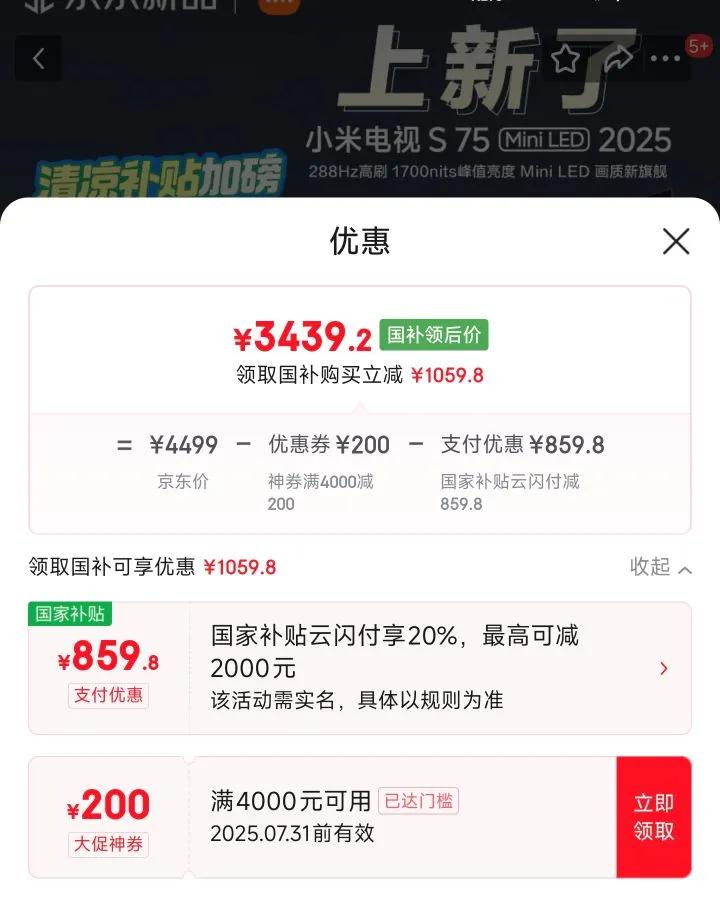The height and width of the screenshot is (905, 720).
Task: Collapse the discount list with 收起
Action: (x=660, y=567)
